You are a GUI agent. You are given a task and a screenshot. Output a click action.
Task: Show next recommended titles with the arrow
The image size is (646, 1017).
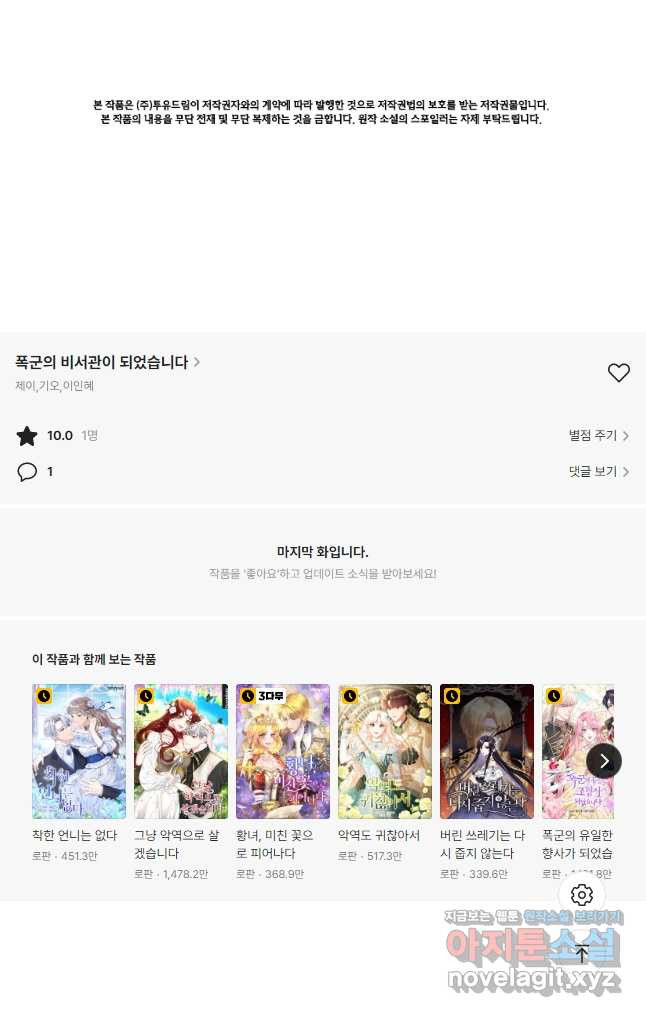tap(604, 761)
